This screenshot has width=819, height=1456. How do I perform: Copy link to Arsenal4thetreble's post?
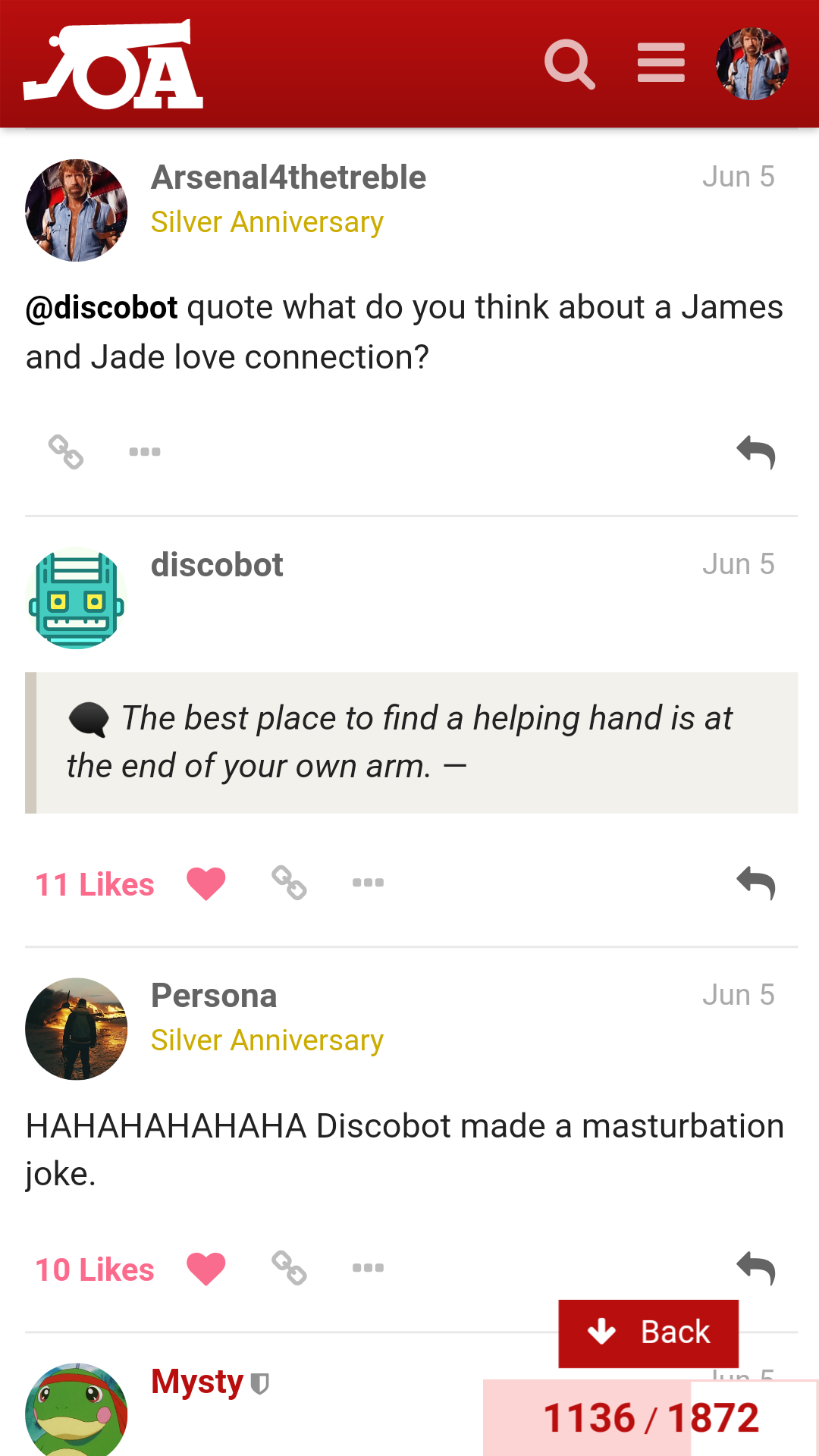(66, 452)
